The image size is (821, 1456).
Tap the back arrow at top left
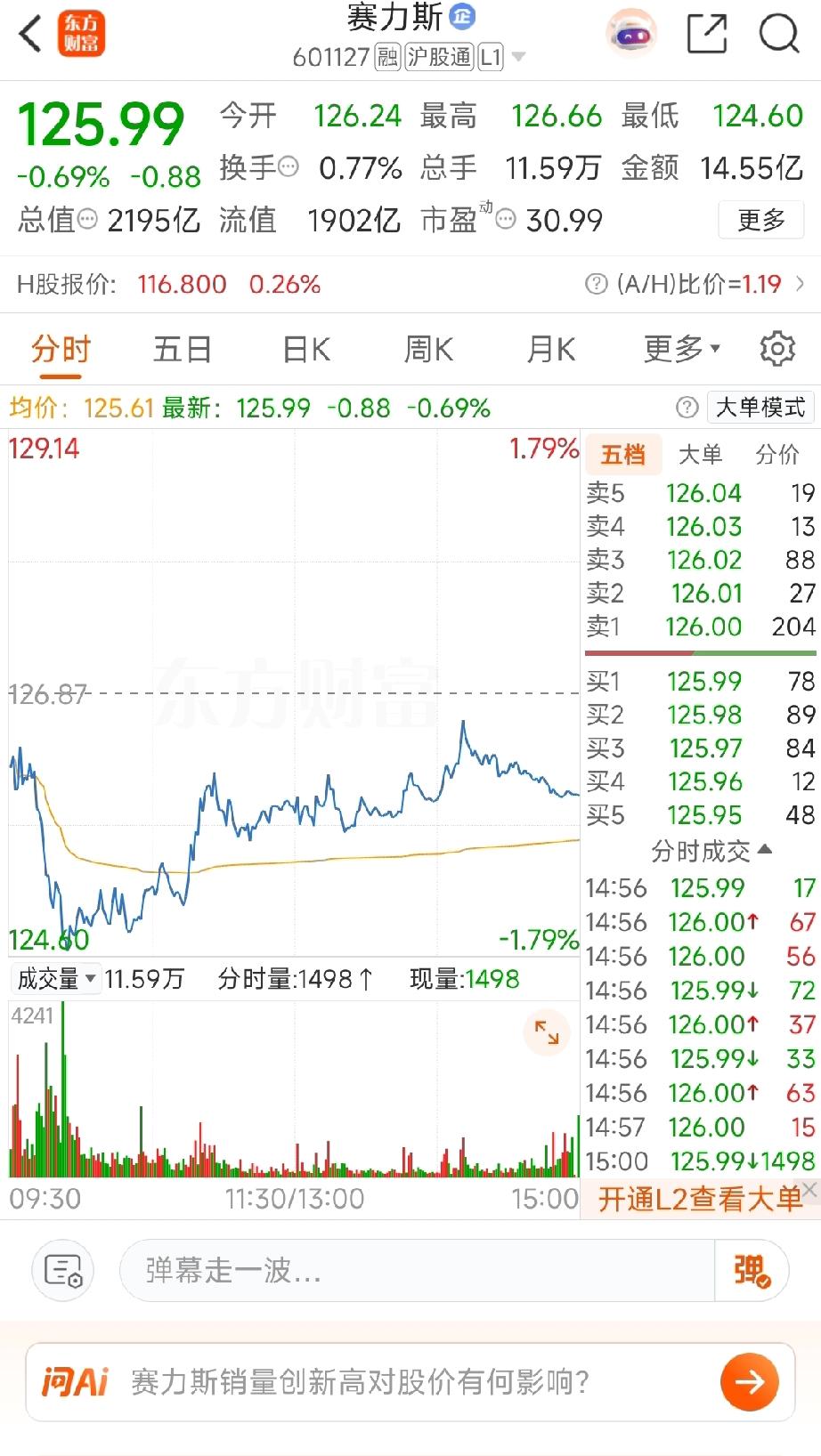tap(28, 34)
